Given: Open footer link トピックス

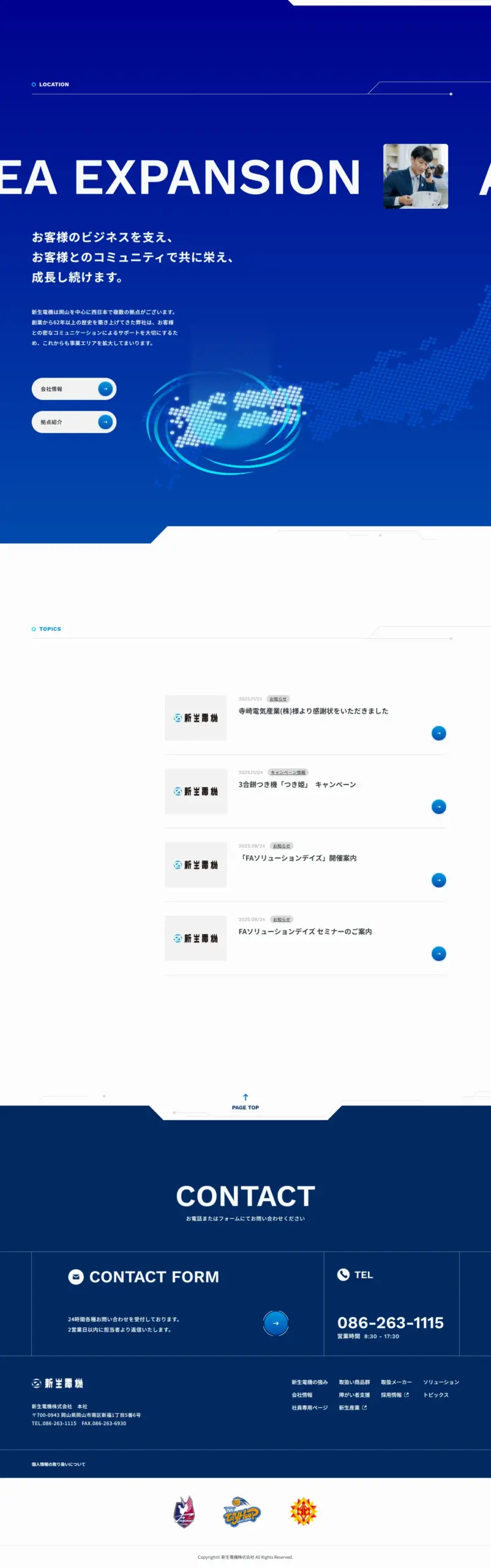Looking at the screenshot, I should tap(436, 1395).
